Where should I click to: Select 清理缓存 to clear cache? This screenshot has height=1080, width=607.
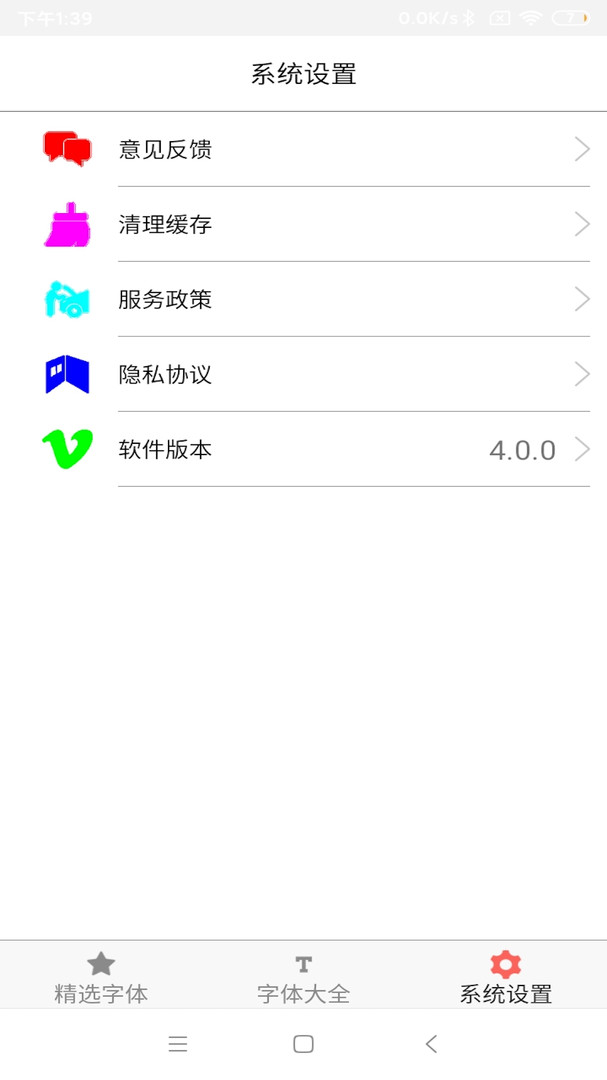pyautogui.click(x=303, y=225)
